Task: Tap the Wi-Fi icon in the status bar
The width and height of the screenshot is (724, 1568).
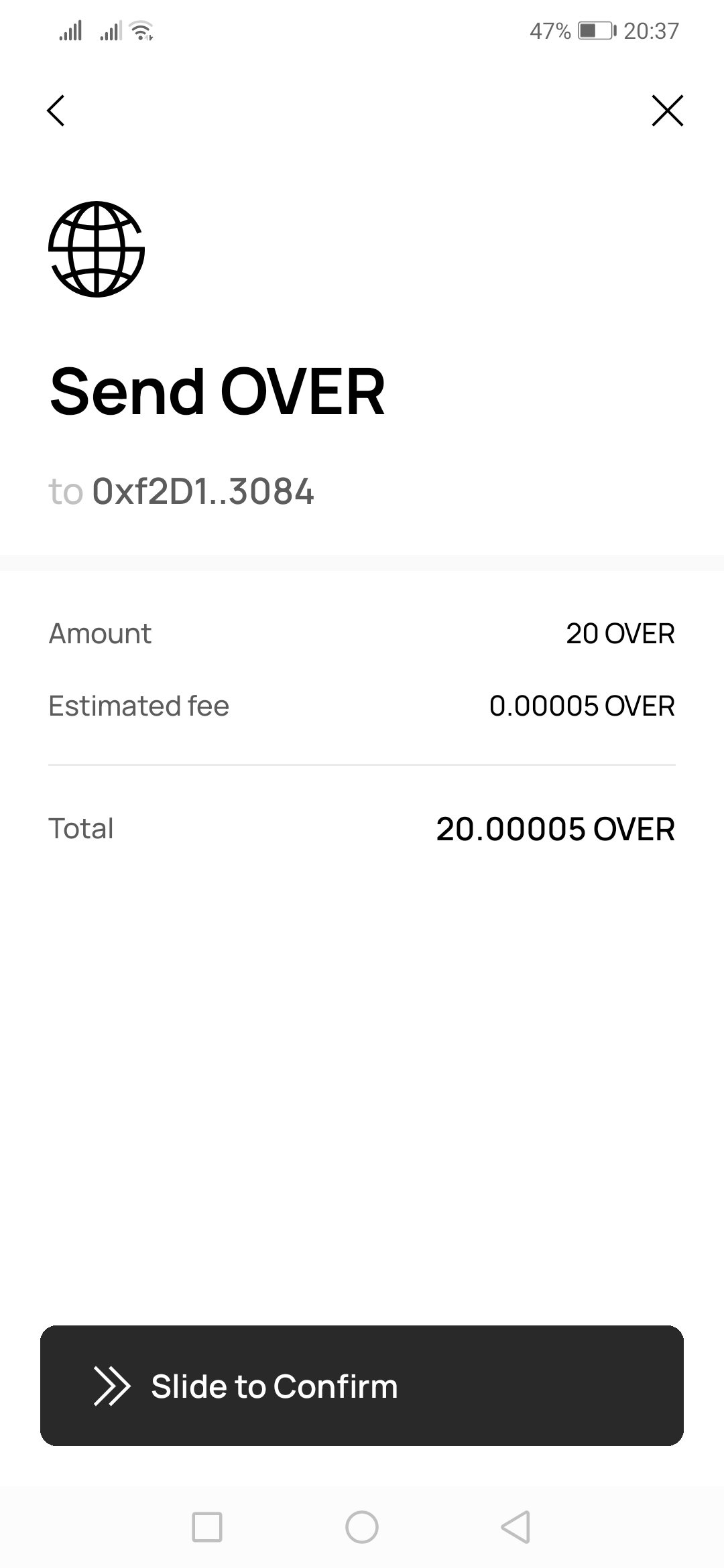Action: [x=139, y=30]
